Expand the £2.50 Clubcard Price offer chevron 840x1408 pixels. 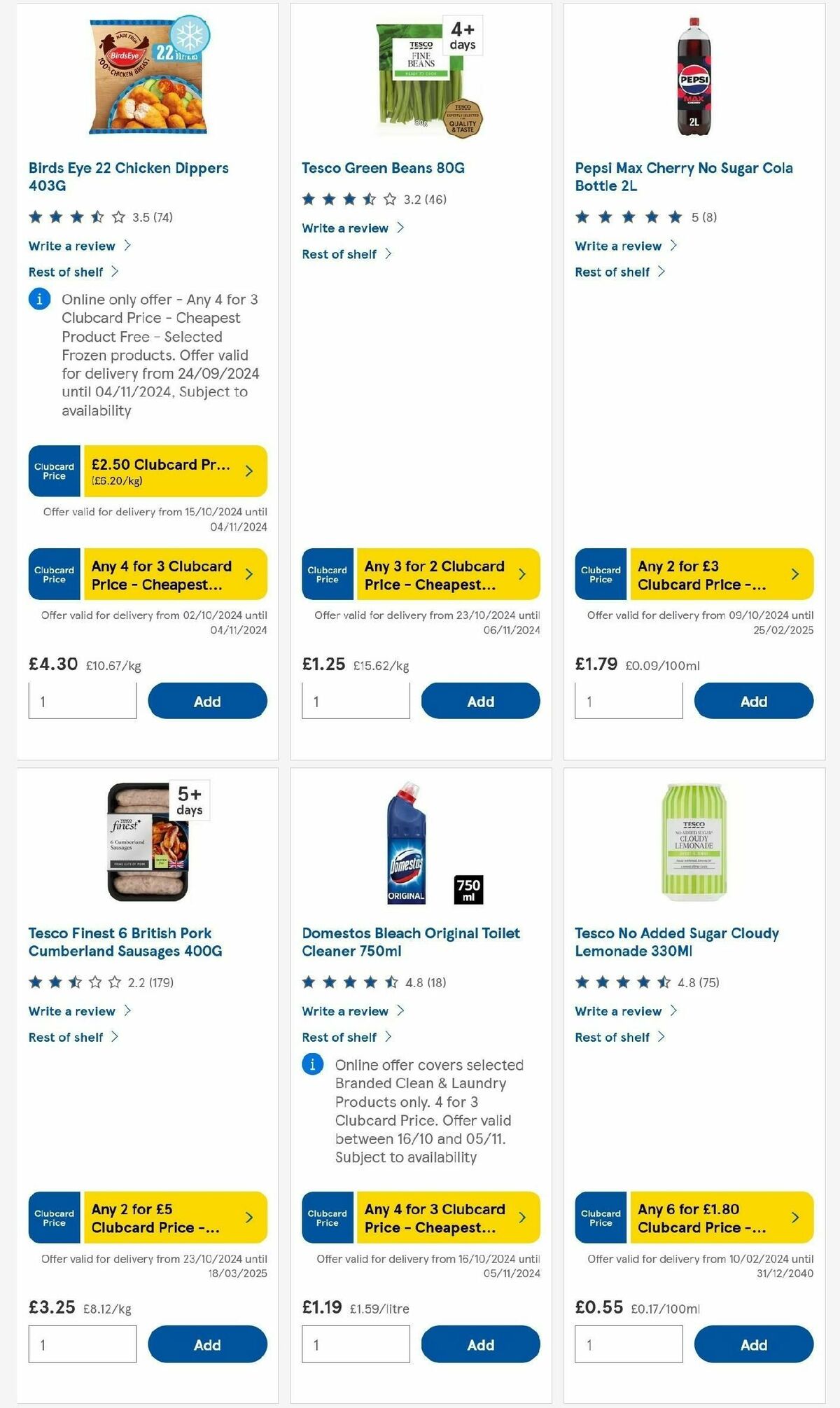(248, 471)
